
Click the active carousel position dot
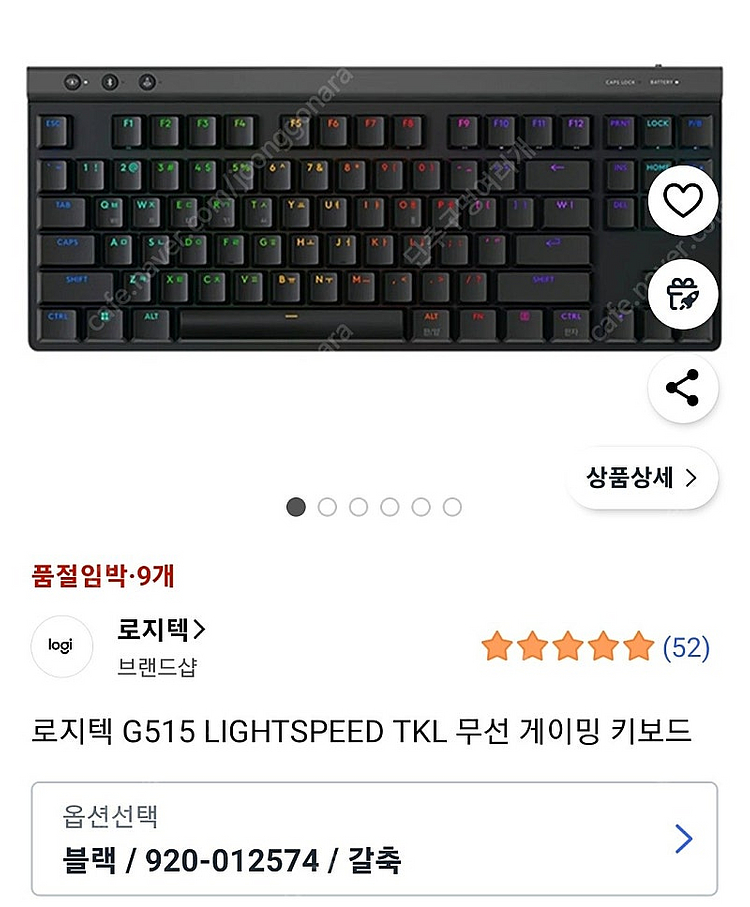coord(295,508)
